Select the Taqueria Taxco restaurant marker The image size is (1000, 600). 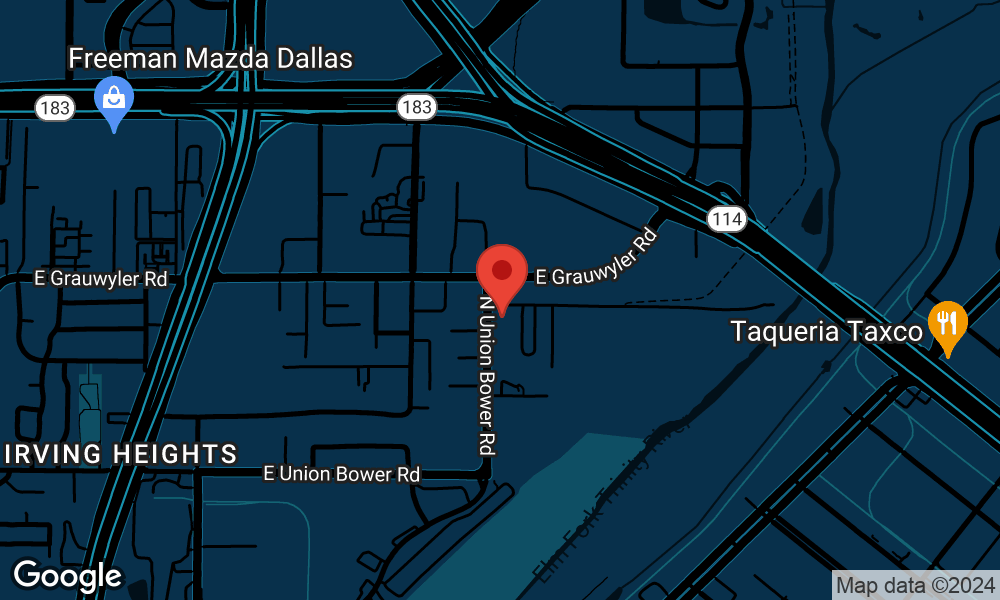click(x=946, y=325)
